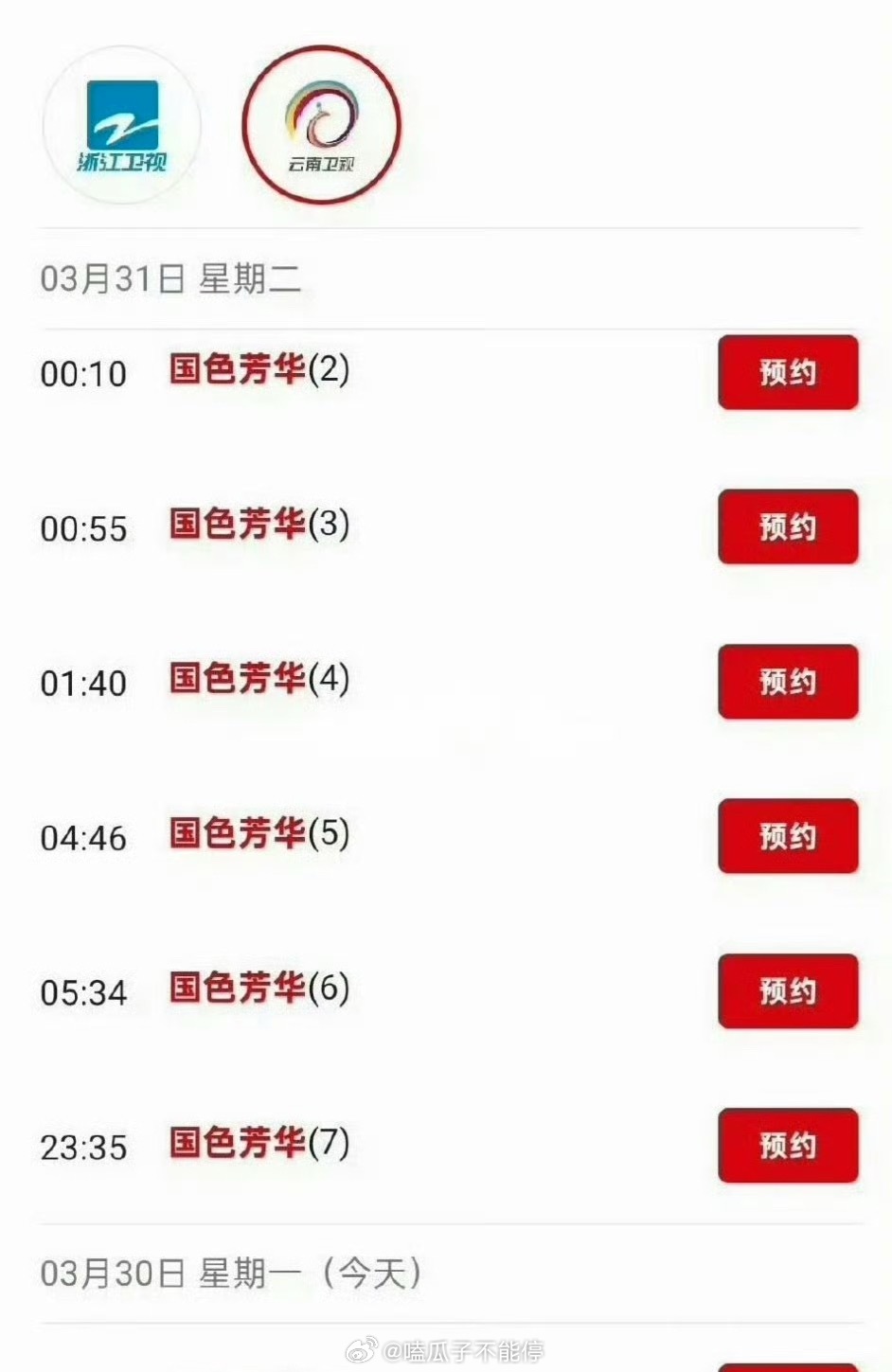Open the 国色芳华(2) program entry
The height and width of the screenshot is (1372, 892).
258,371
